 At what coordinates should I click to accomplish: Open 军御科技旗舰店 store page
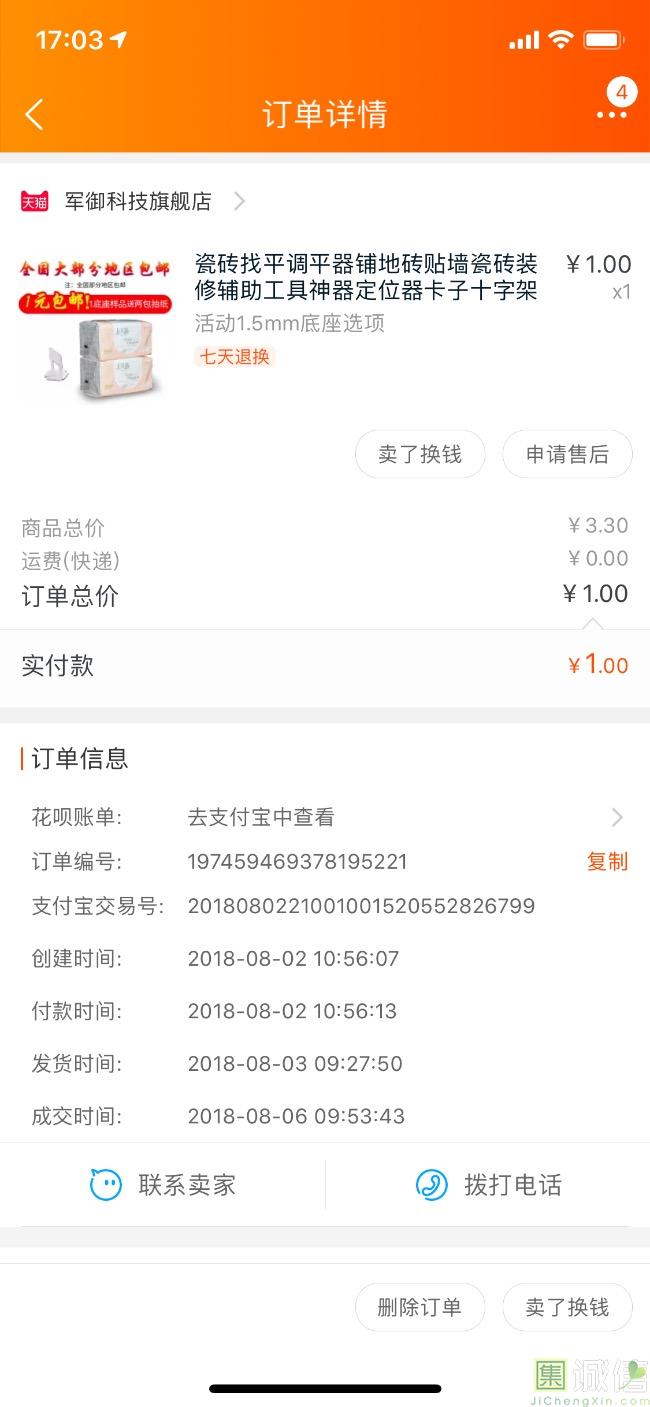(133, 201)
